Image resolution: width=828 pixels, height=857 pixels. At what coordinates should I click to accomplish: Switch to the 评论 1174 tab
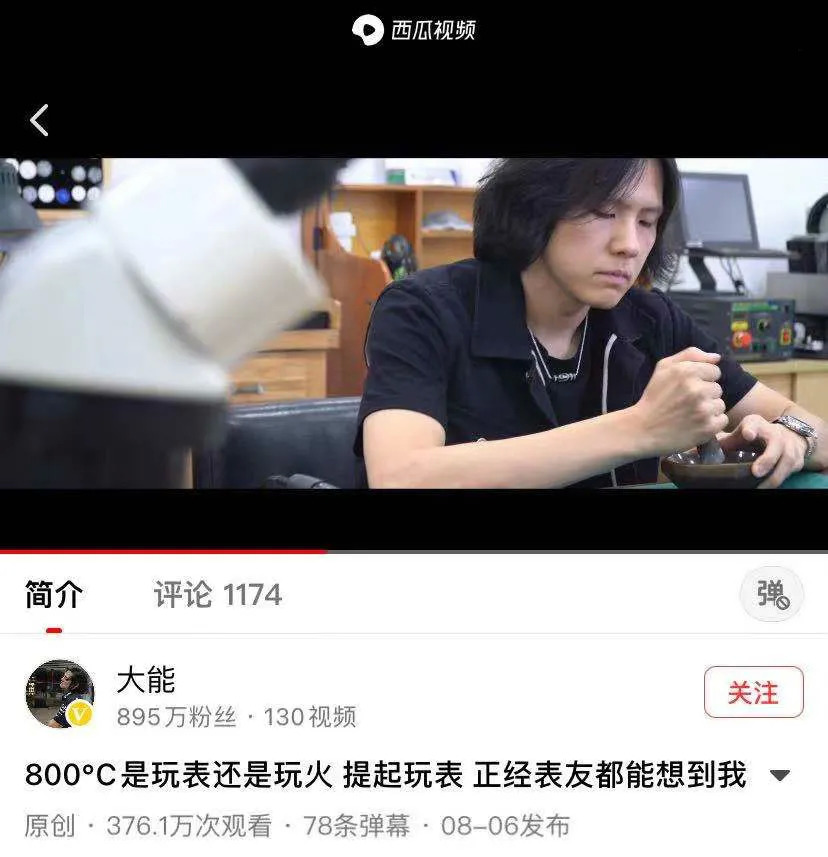217,595
